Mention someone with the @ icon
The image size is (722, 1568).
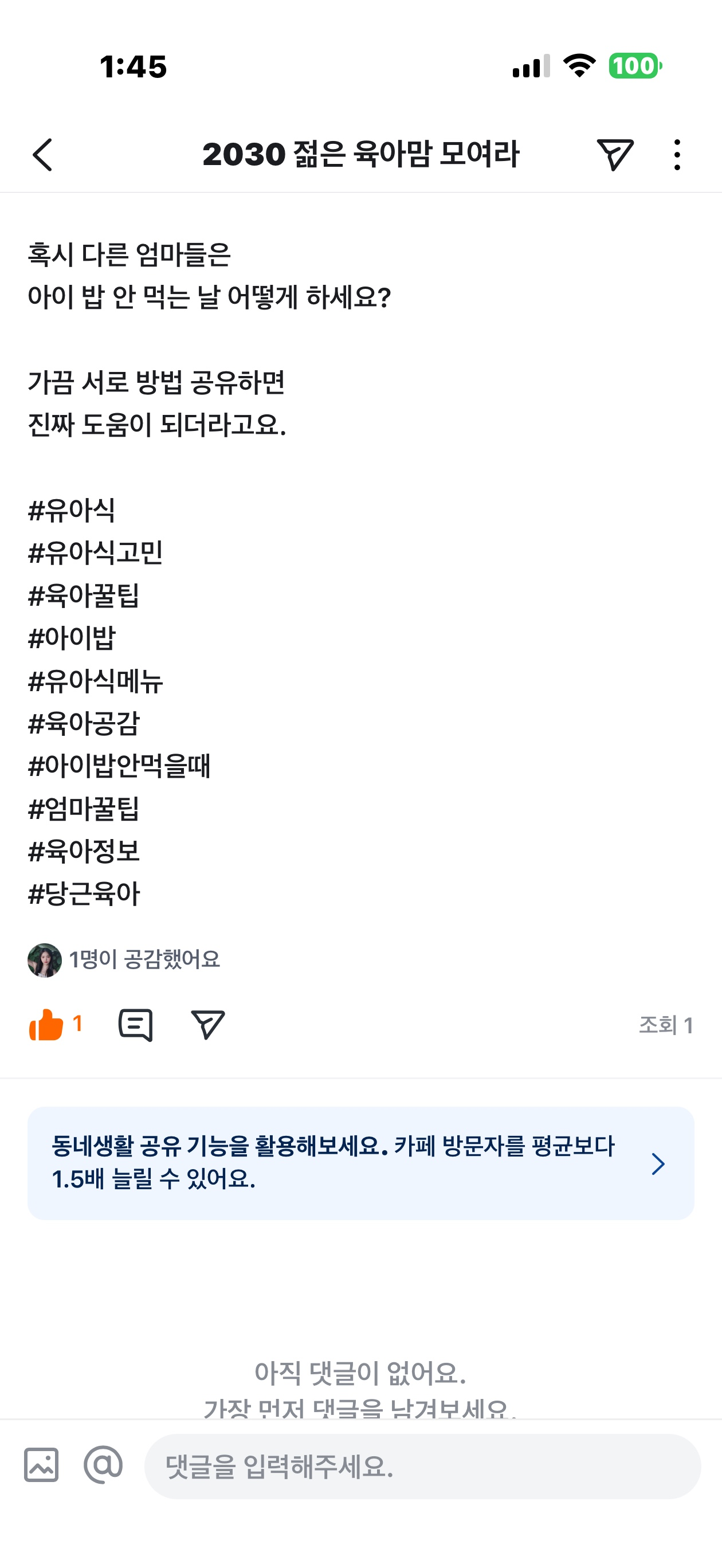(x=103, y=1465)
